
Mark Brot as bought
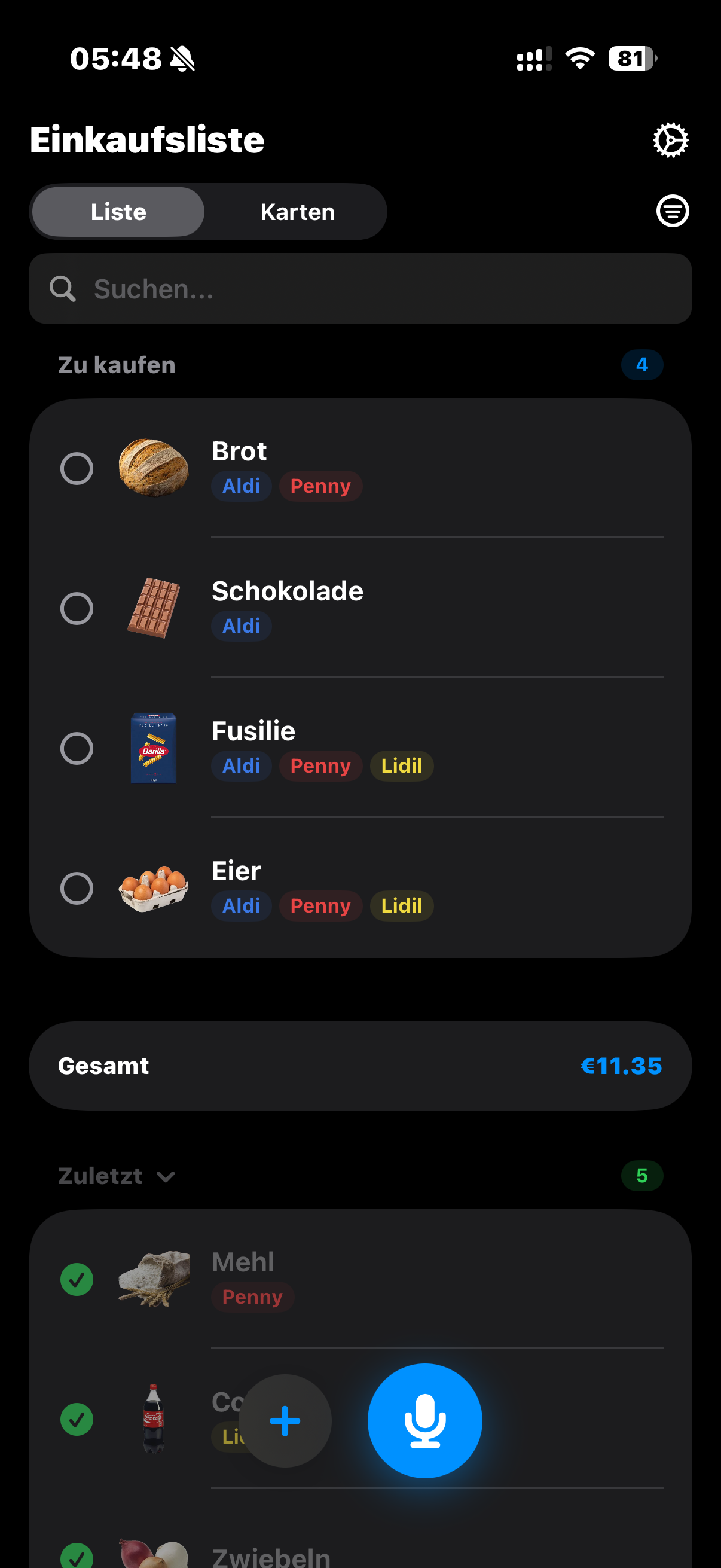(77, 469)
